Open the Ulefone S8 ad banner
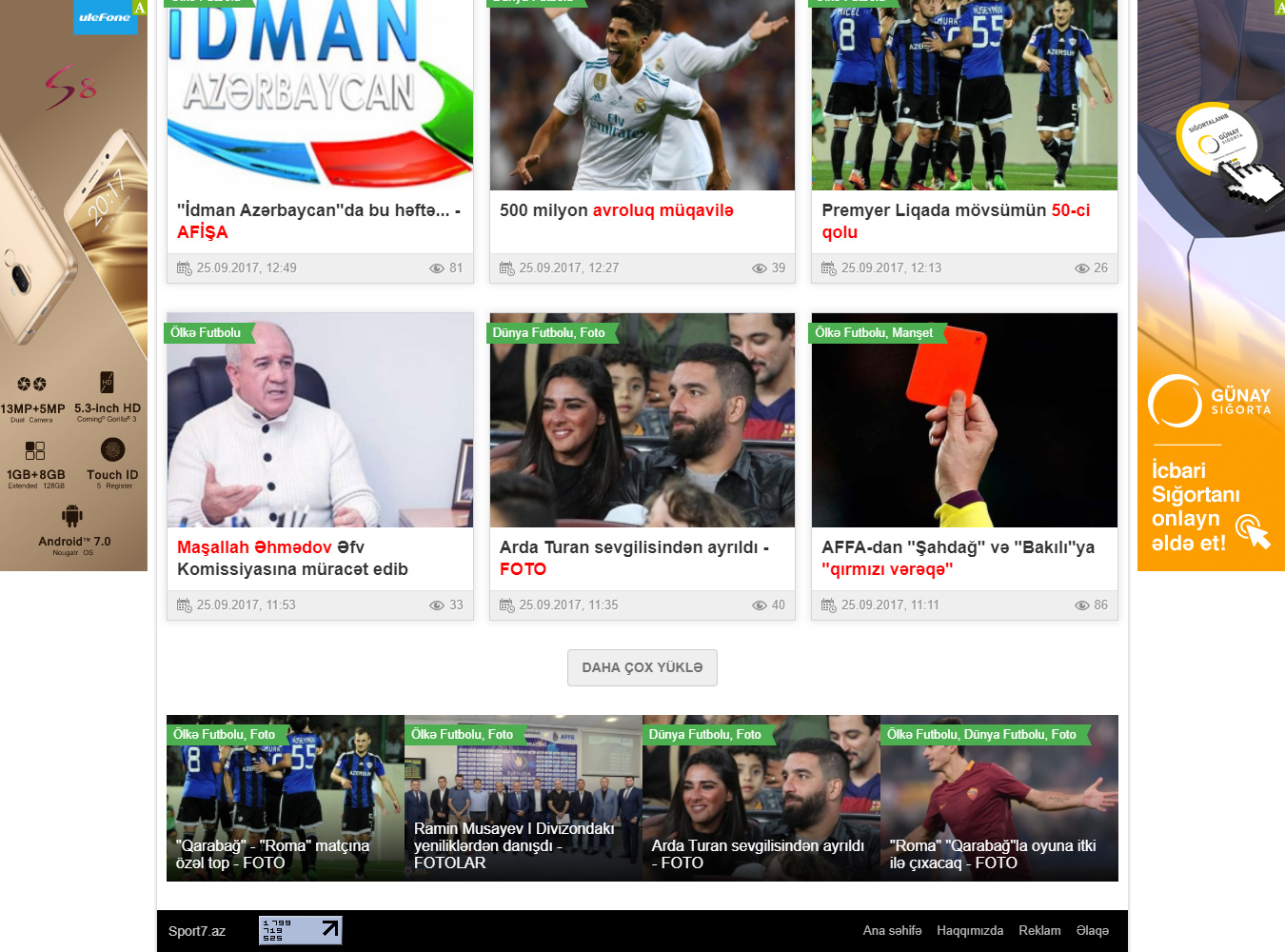This screenshot has width=1285, height=952. (x=73, y=286)
